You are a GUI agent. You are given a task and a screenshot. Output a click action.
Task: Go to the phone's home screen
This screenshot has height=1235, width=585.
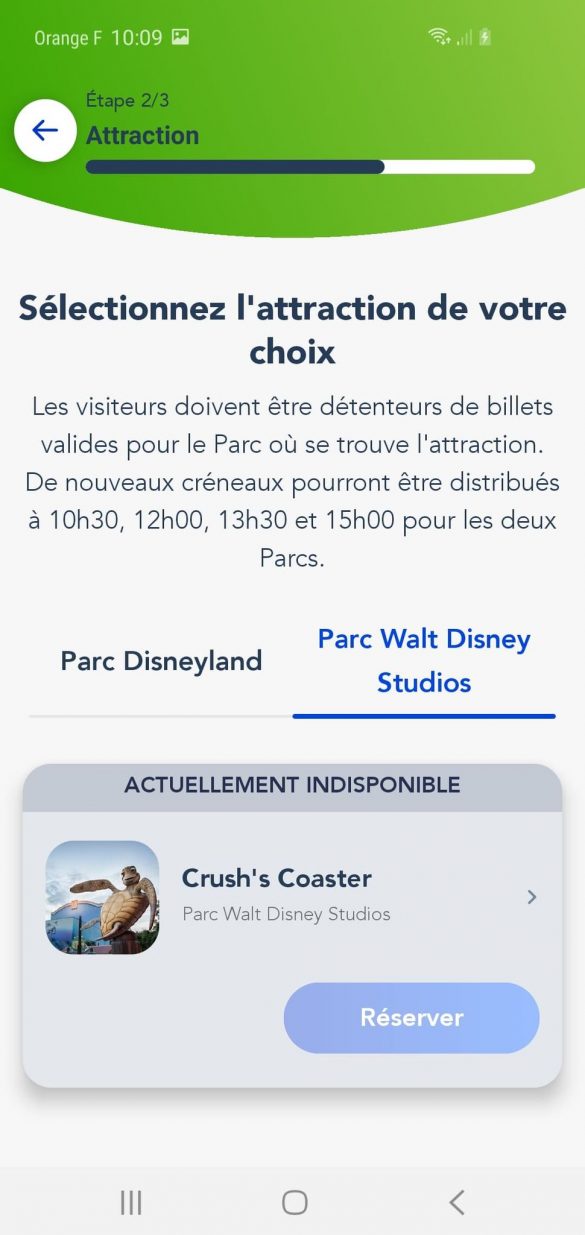pyautogui.click(x=294, y=1202)
